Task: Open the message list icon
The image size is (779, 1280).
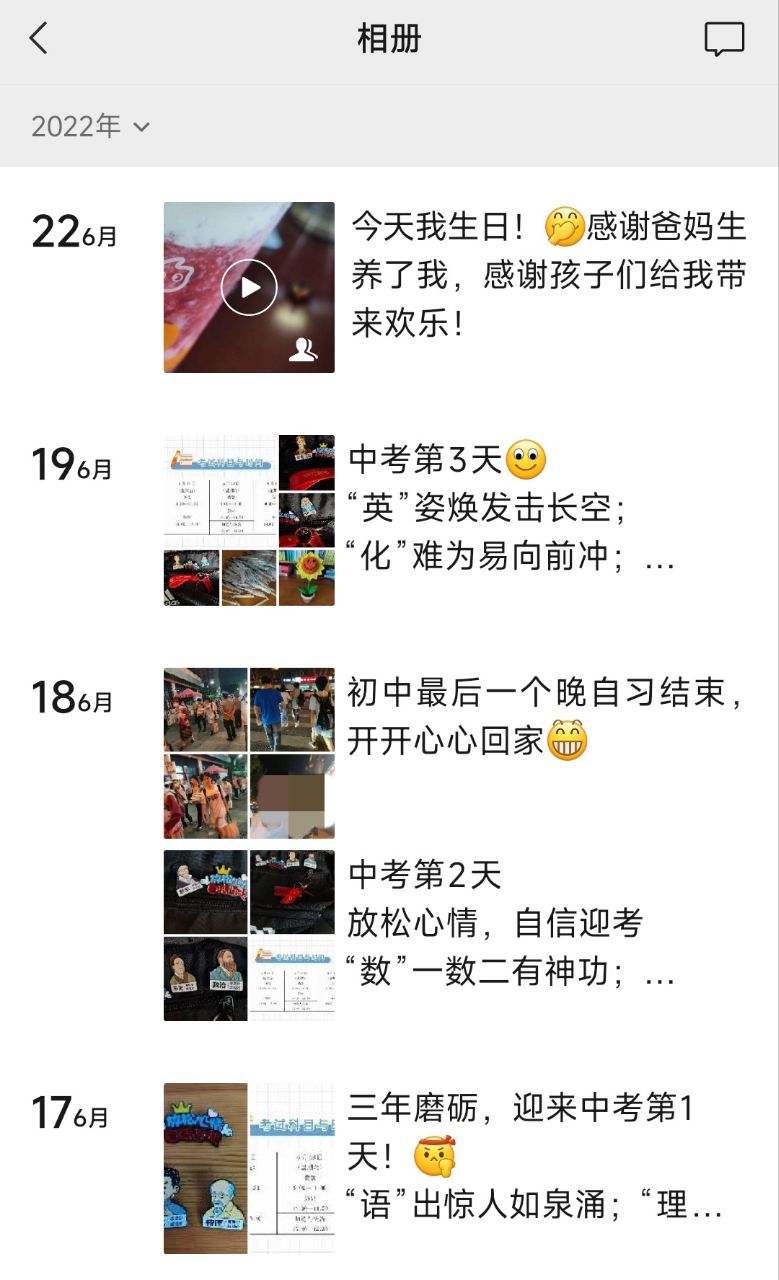Action: click(724, 39)
